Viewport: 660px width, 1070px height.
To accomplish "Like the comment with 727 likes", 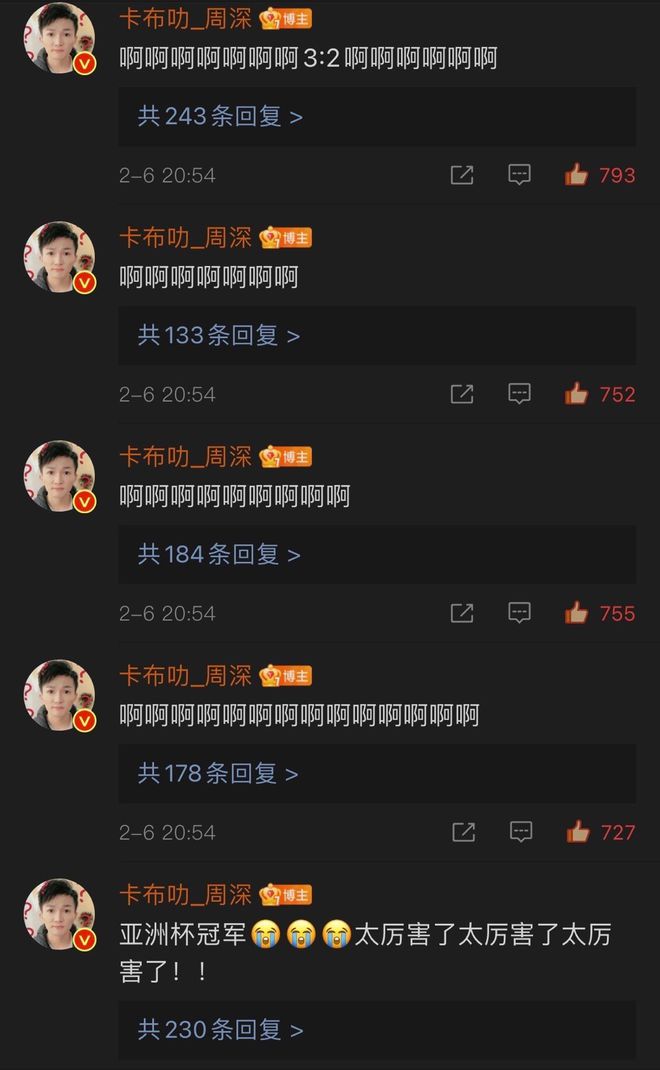I will pos(577,833).
